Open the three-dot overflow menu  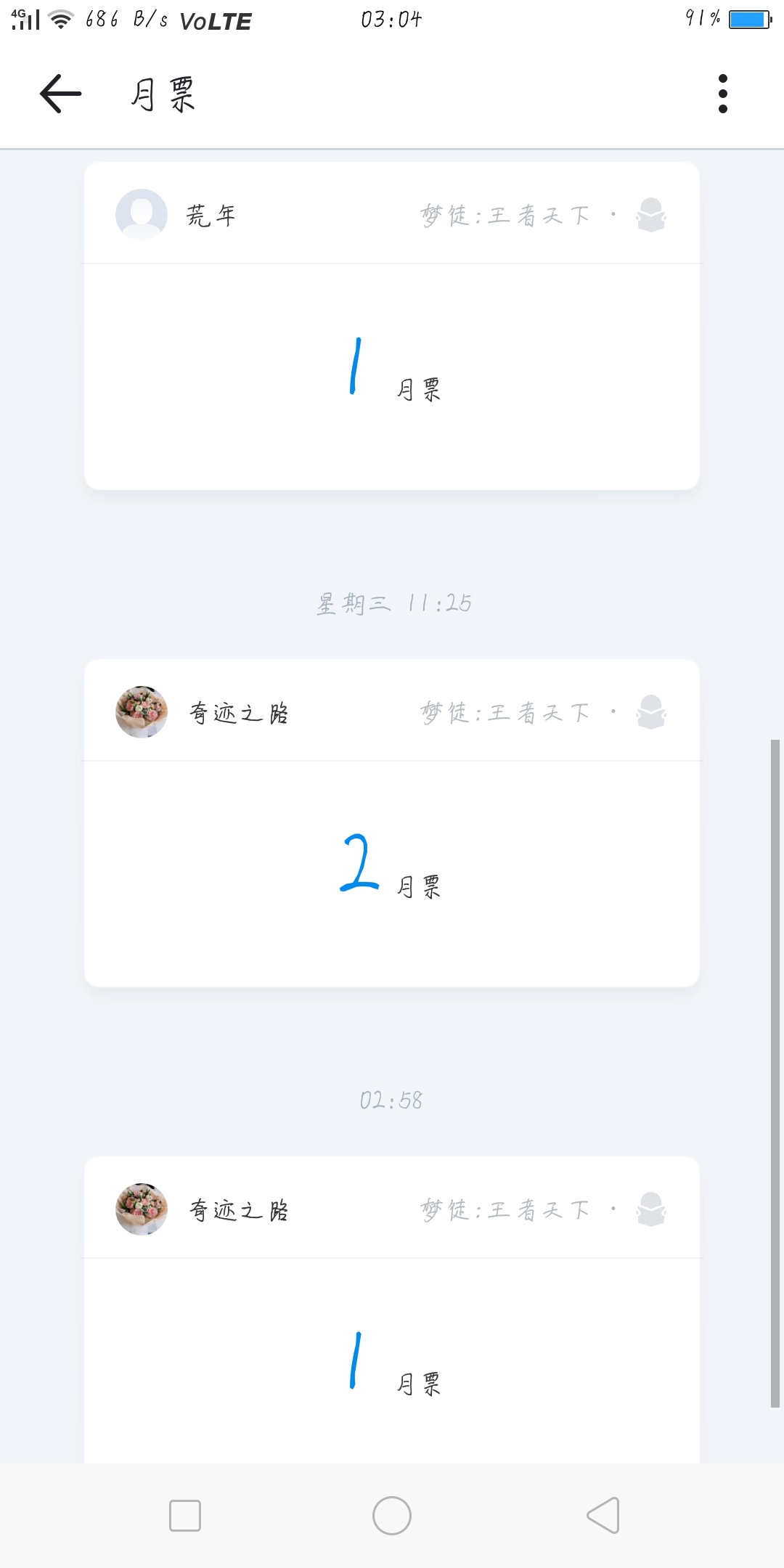click(x=722, y=94)
